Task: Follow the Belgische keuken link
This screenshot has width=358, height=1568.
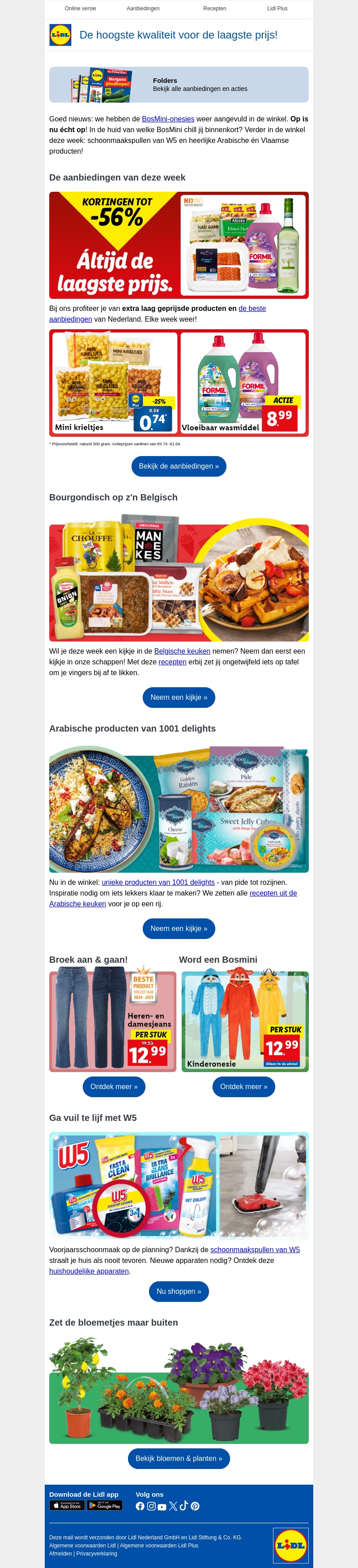Action: [x=182, y=651]
